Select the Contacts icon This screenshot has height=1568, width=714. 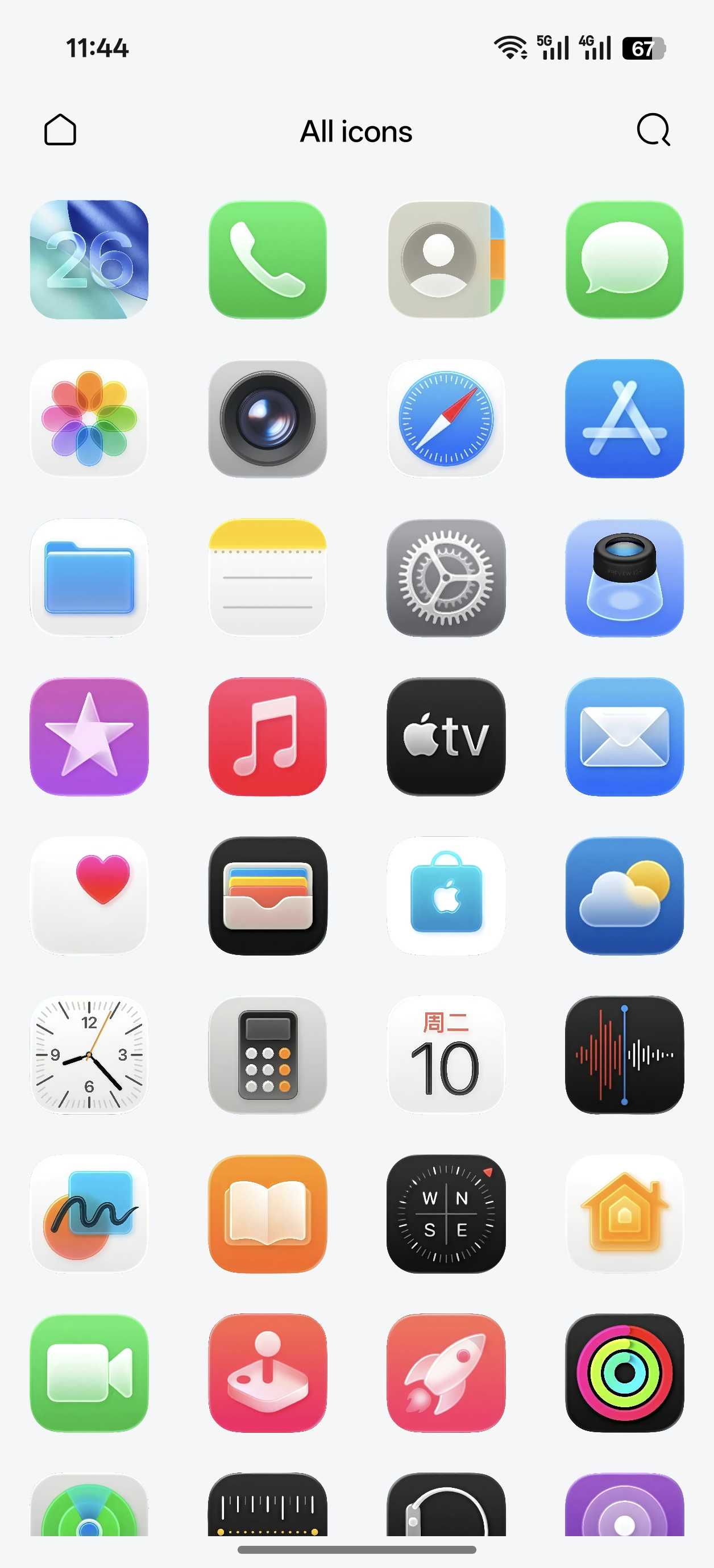click(446, 260)
